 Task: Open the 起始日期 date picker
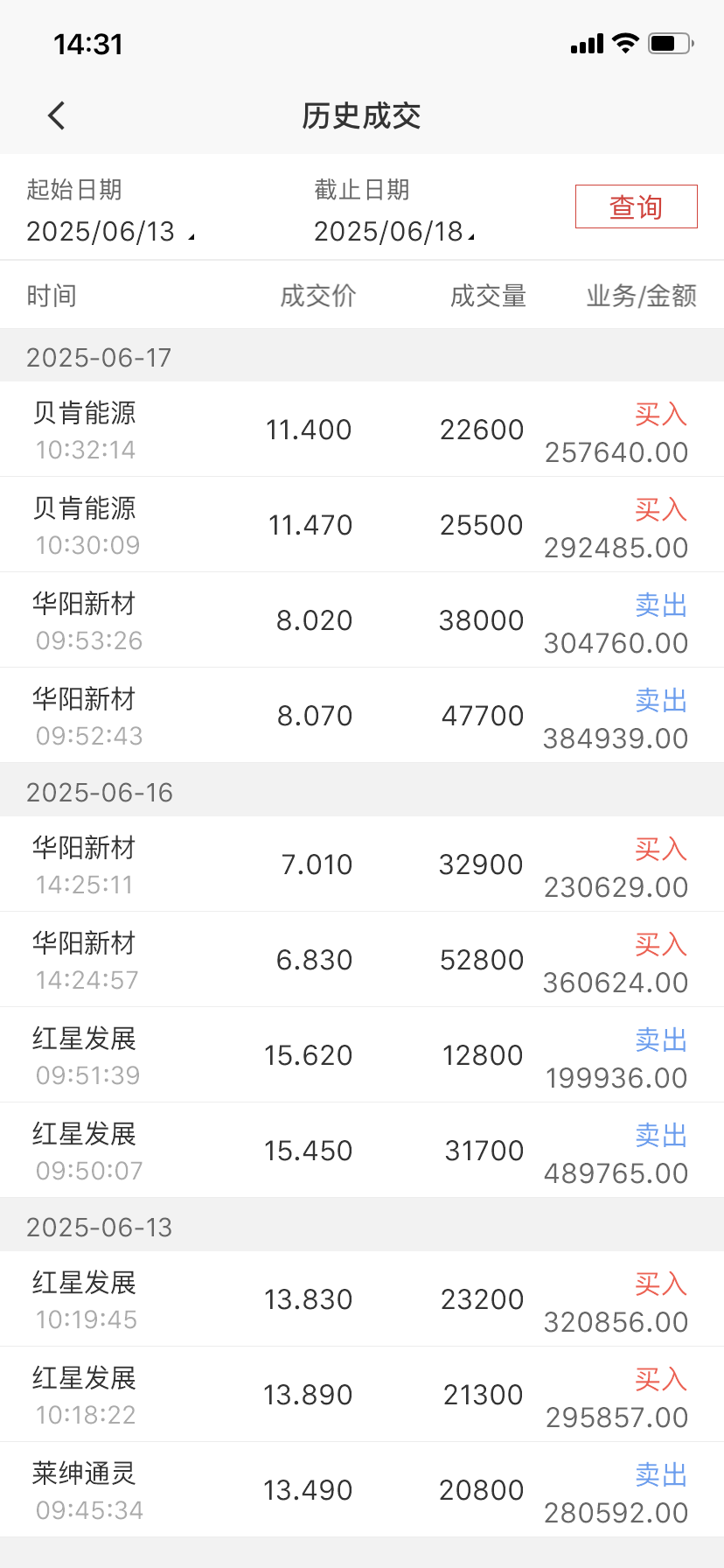(110, 231)
